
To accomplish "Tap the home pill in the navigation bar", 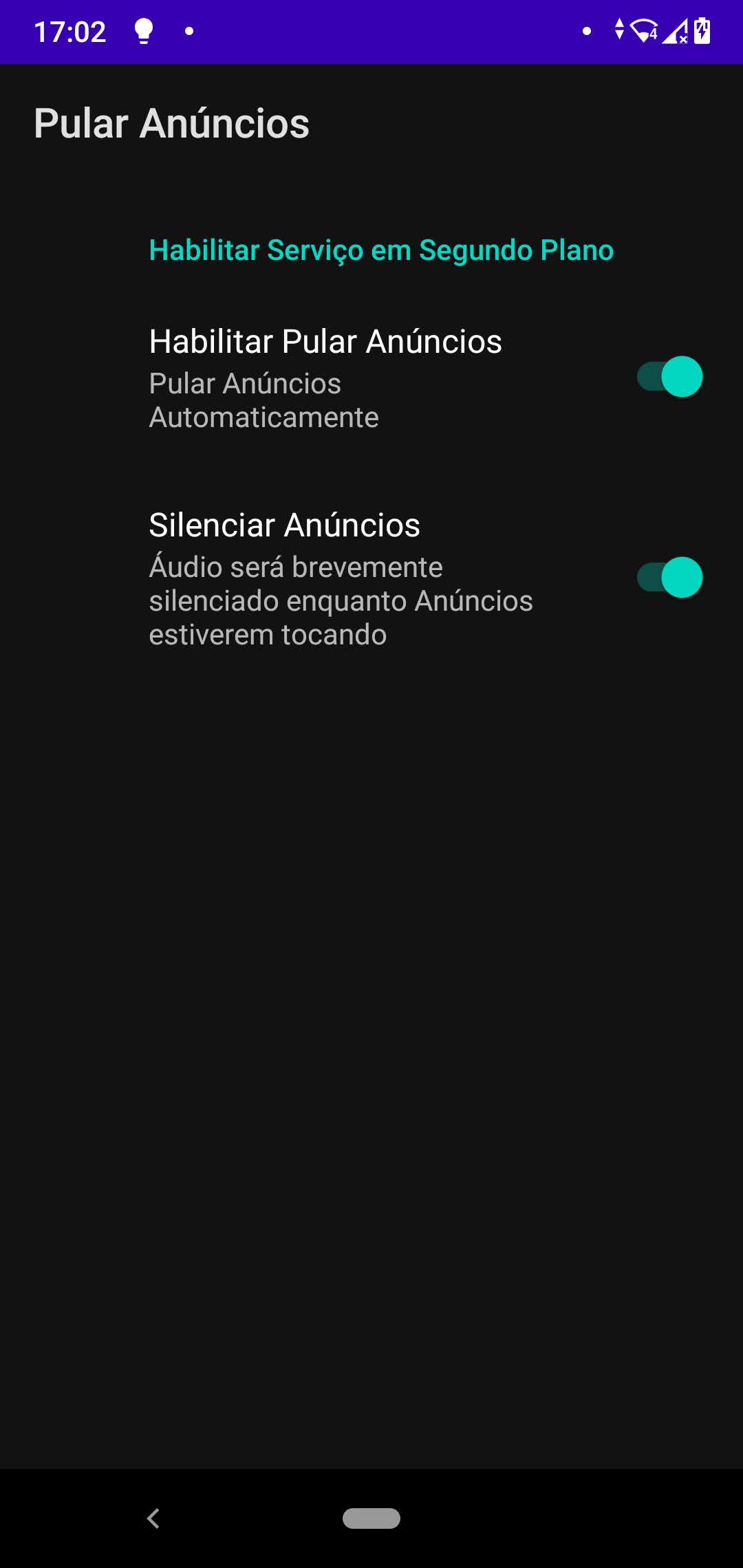I will [371, 1518].
